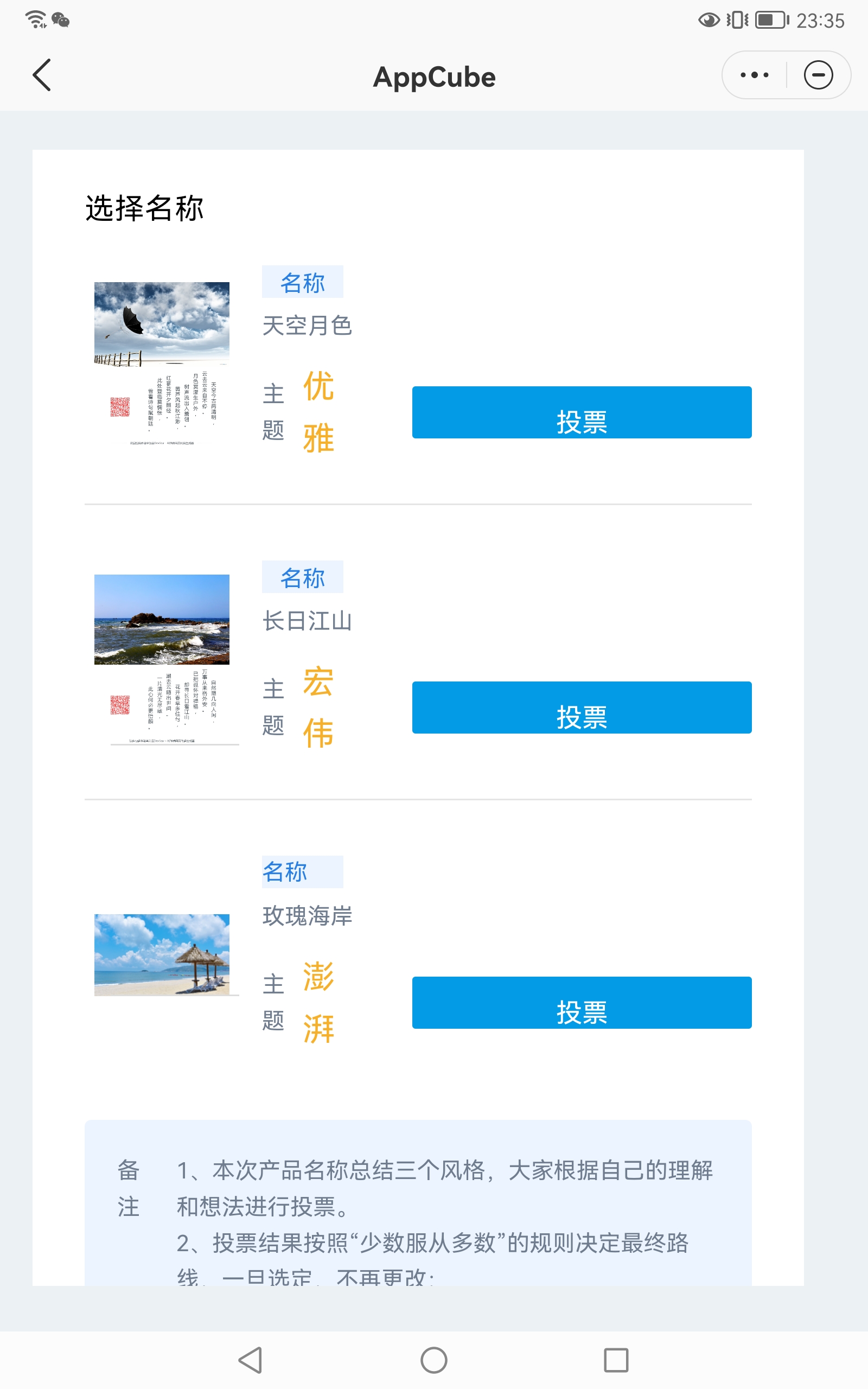Screen dimensions: 868x1389
Task: Enlarge the 玫瑰海岸 beach image
Action: click(x=162, y=954)
